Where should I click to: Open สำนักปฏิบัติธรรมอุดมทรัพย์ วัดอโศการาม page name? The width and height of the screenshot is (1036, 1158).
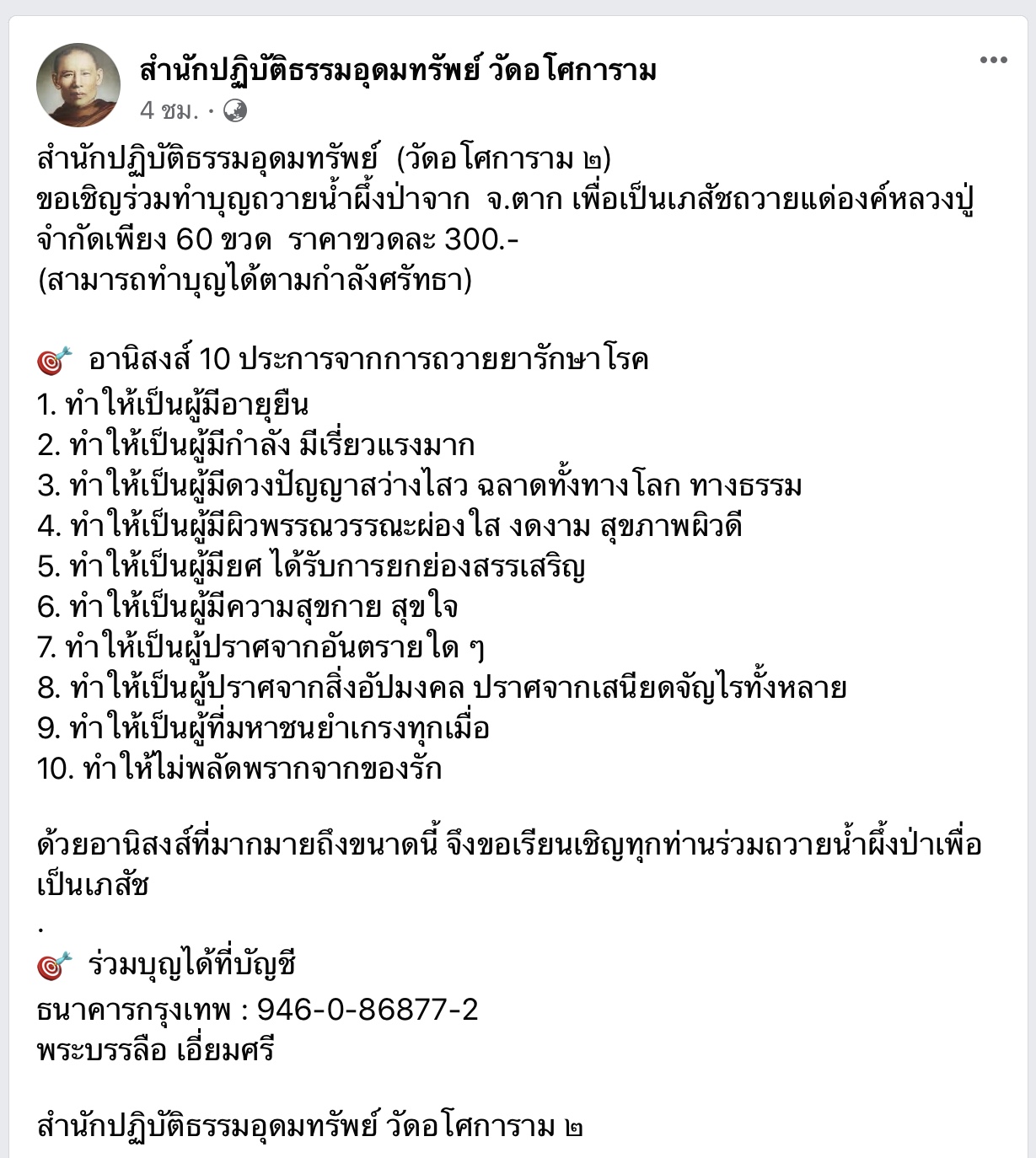coord(398,70)
